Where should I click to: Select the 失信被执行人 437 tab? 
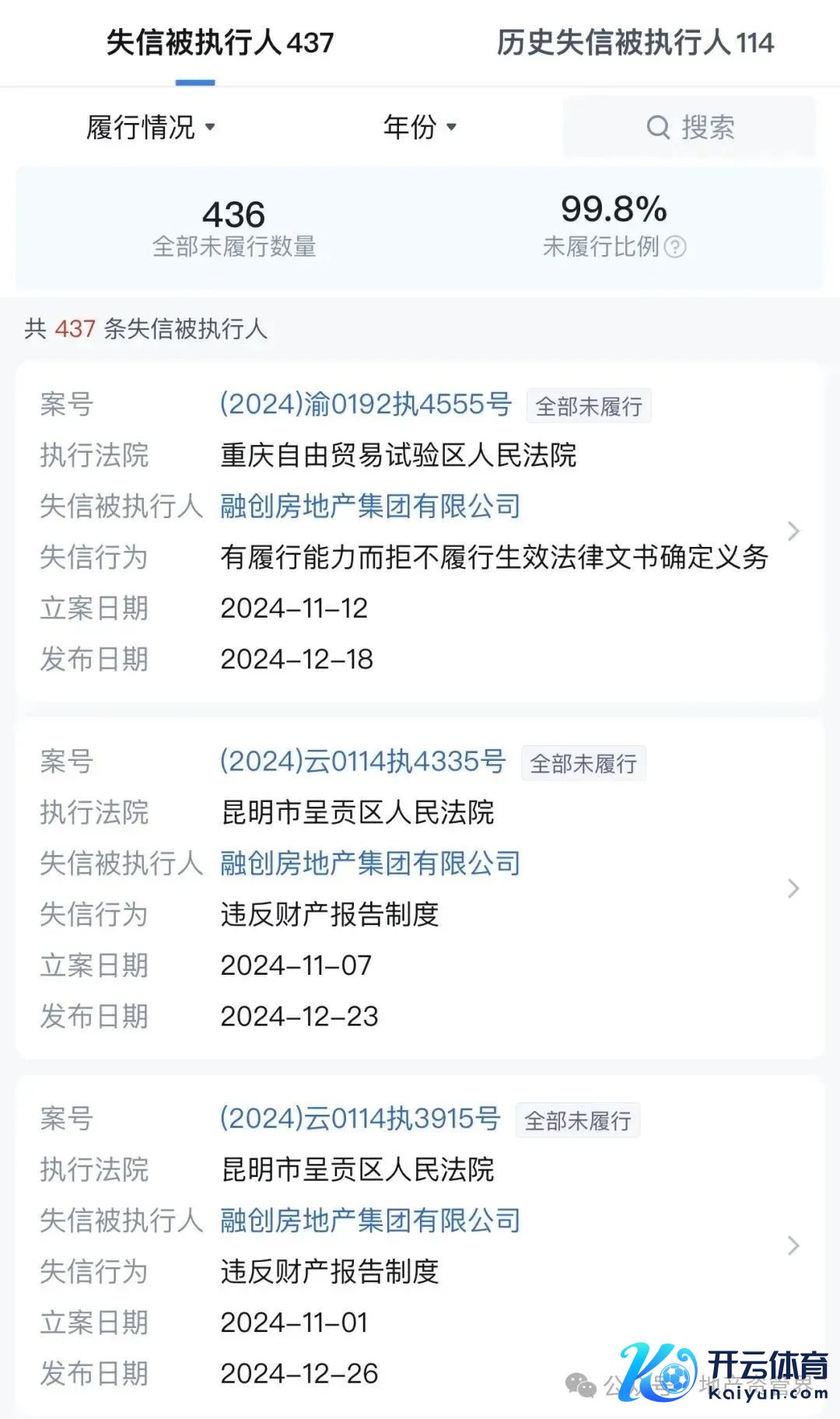click(220, 43)
